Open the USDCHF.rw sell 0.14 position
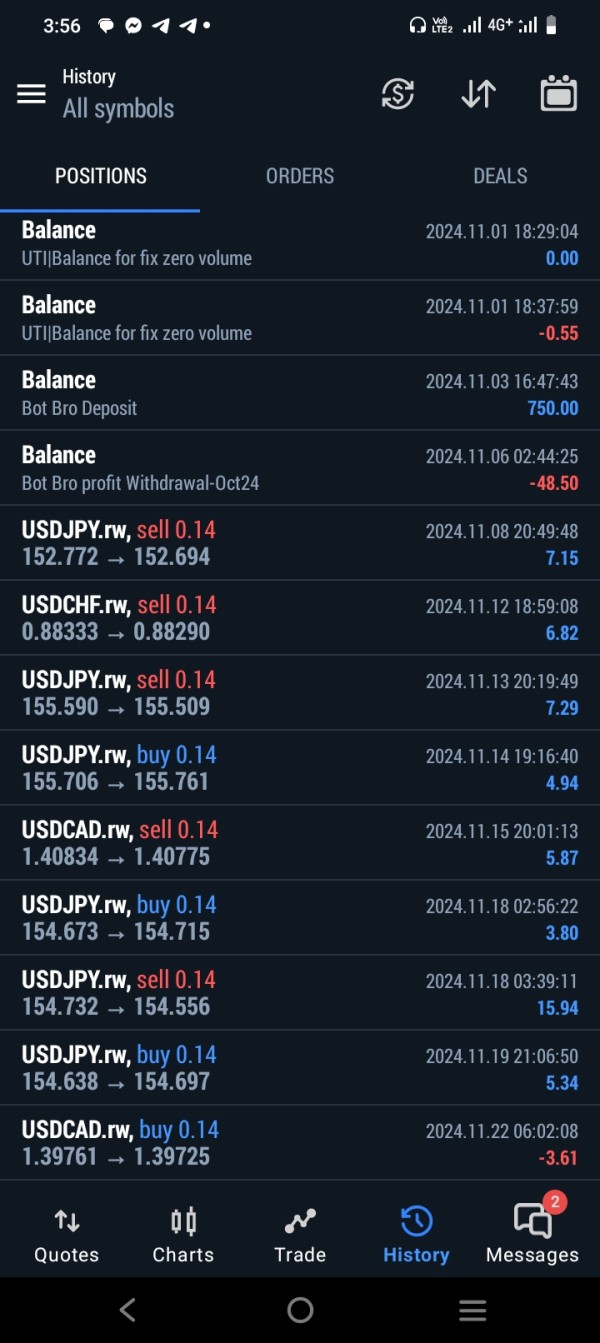The width and height of the screenshot is (600, 1343). 300,618
